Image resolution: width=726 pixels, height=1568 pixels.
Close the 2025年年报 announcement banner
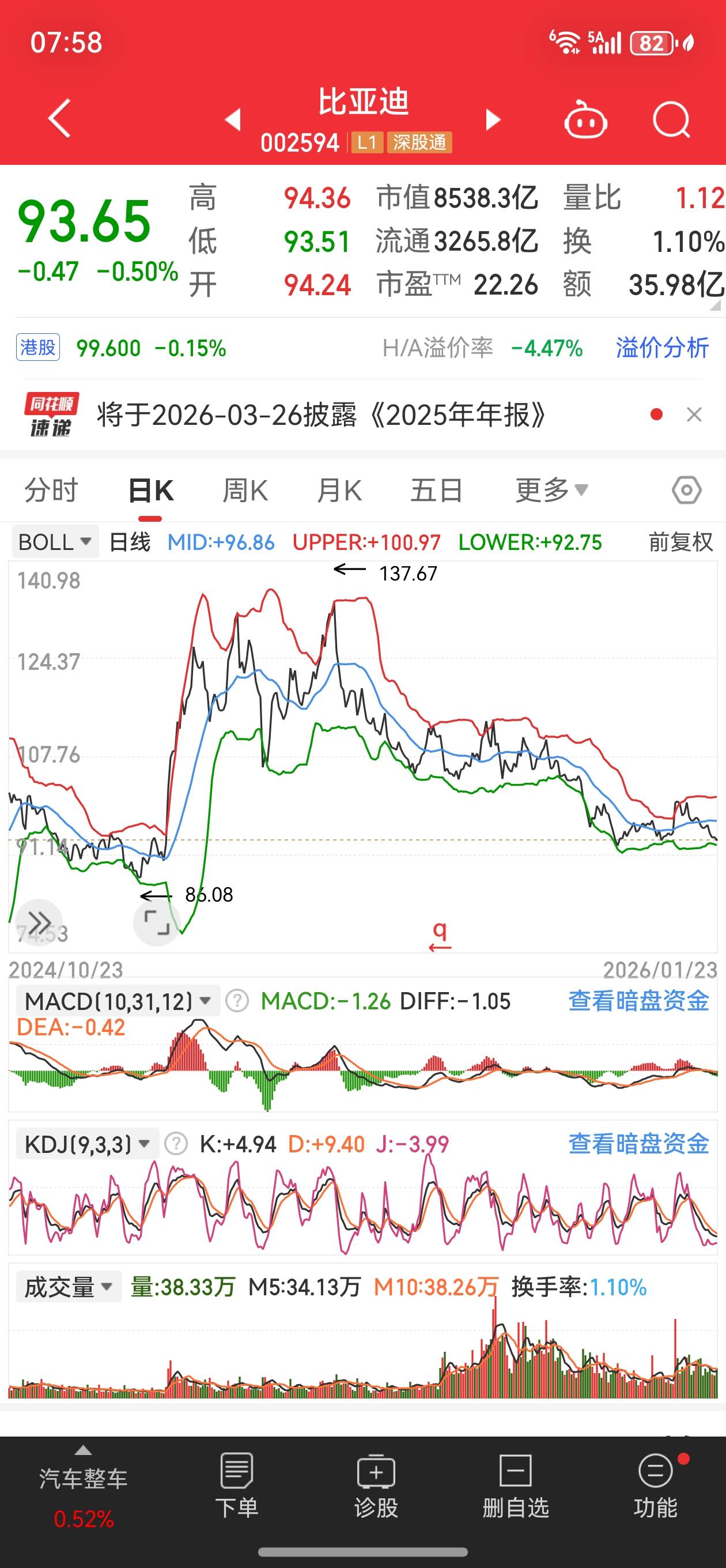(694, 415)
